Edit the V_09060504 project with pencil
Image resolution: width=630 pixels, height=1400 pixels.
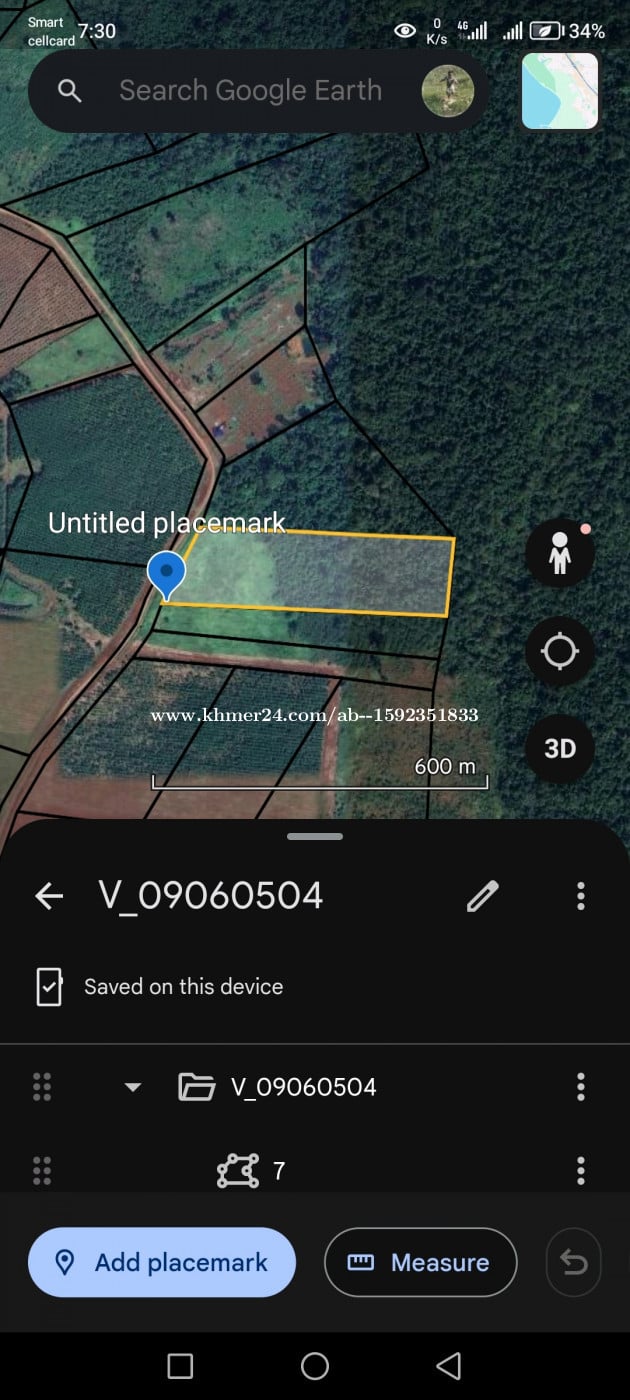pos(483,896)
